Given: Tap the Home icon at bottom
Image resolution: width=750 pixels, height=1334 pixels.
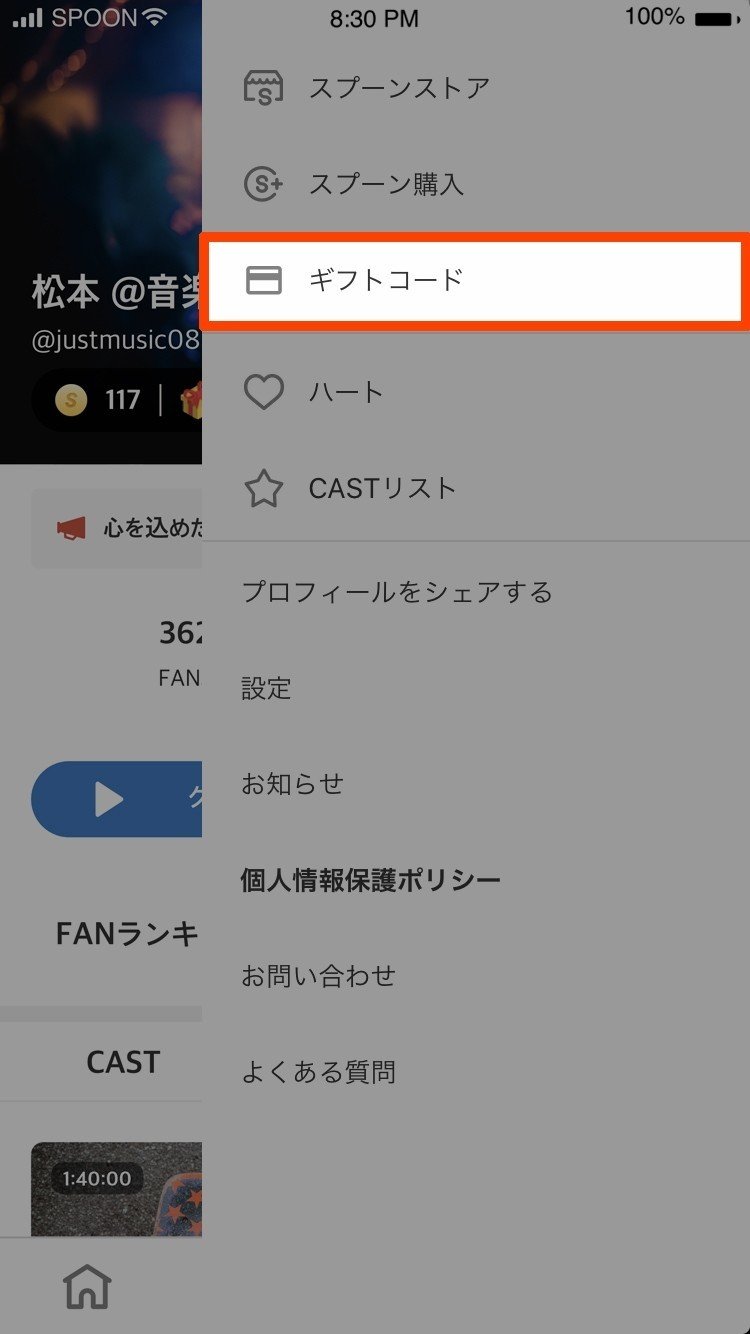Looking at the screenshot, I should pyautogui.click(x=88, y=1288).
